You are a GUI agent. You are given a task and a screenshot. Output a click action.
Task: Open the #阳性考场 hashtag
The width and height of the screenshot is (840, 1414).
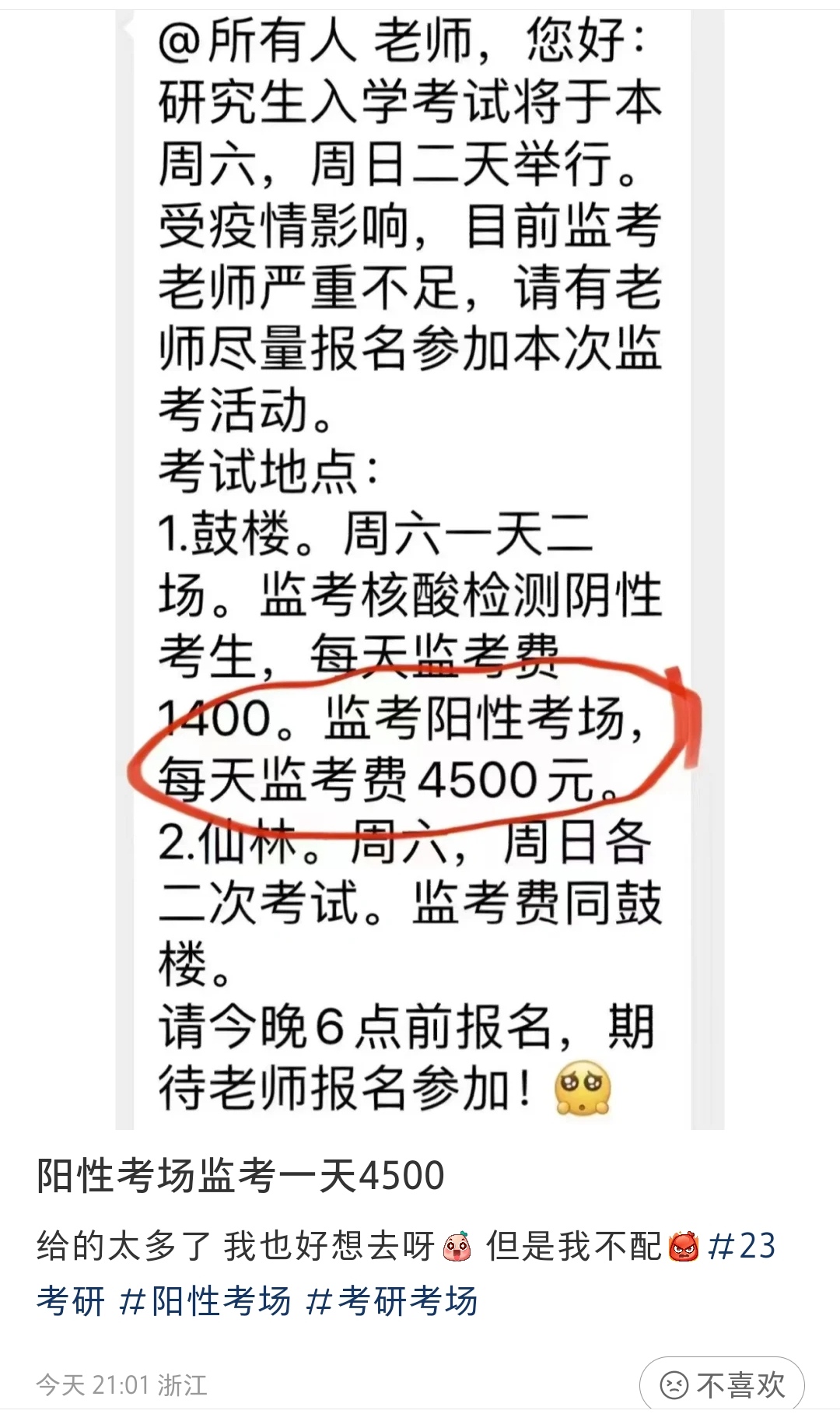[205, 1301]
